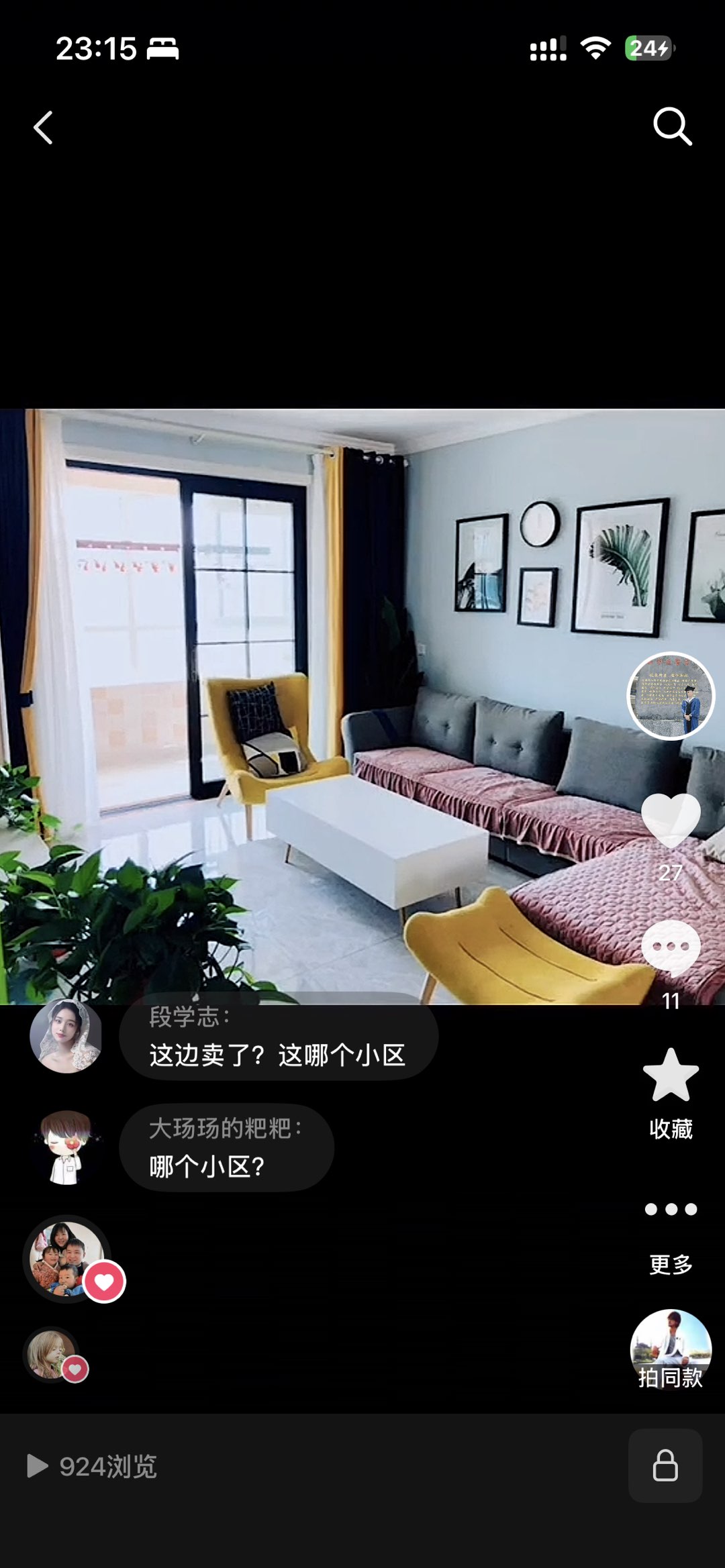Open the lock privacy button
Screen dimensions: 725x1568
coord(665,1465)
